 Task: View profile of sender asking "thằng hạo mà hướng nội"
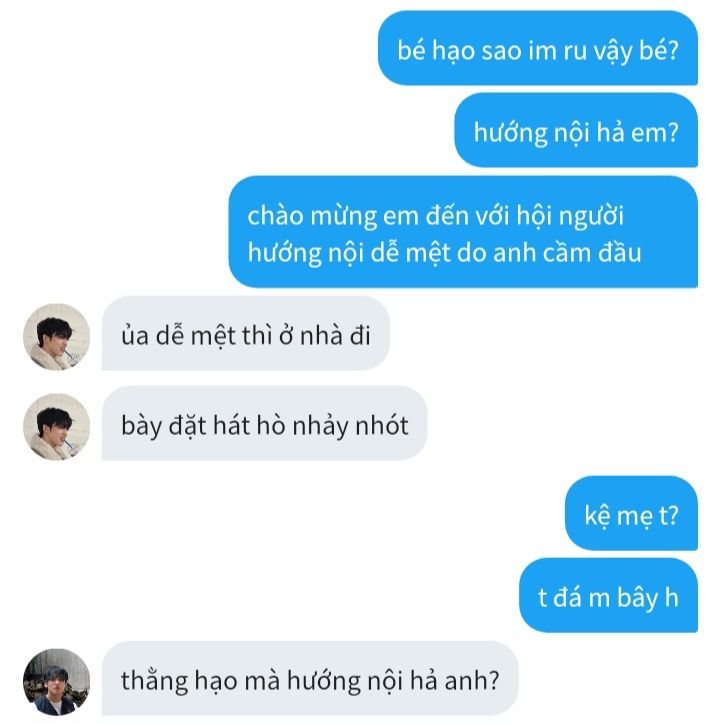(57, 681)
